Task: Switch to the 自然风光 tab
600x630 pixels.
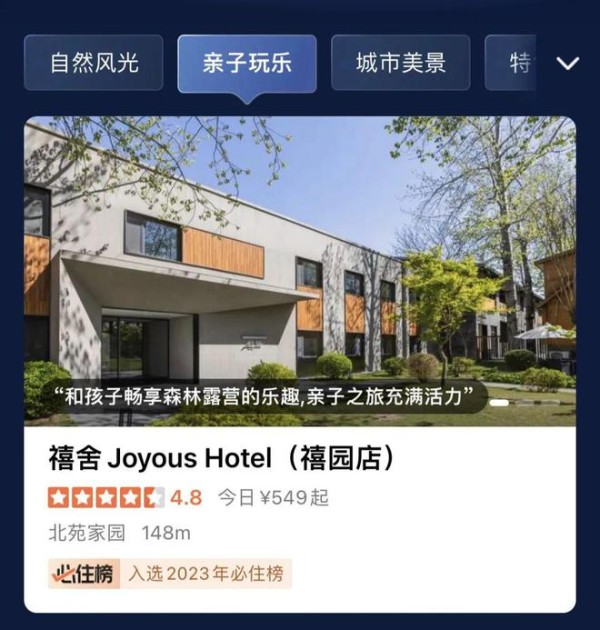Action: [x=94, y=64]
